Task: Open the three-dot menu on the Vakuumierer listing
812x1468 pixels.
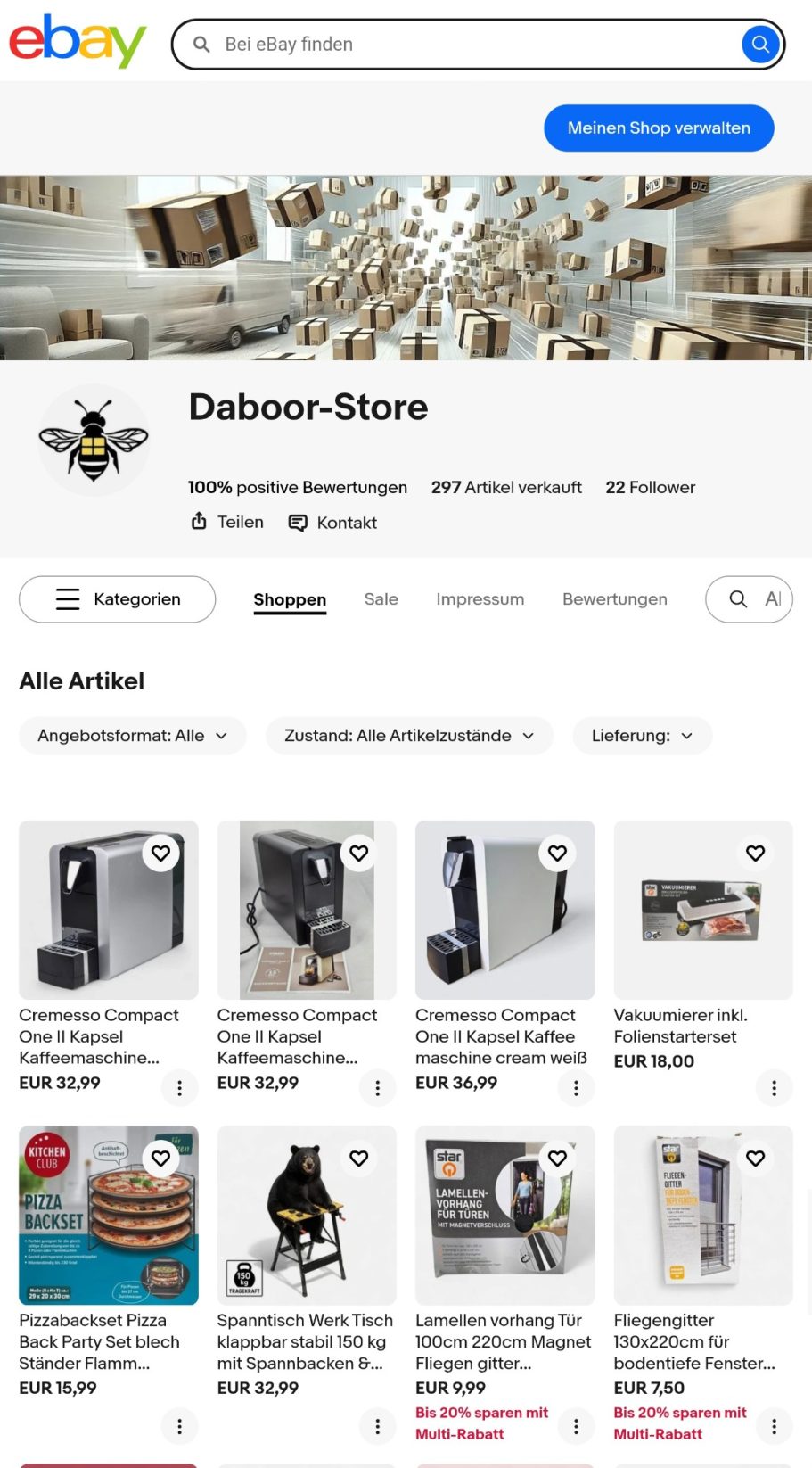Action: (x=774, y=1087)
